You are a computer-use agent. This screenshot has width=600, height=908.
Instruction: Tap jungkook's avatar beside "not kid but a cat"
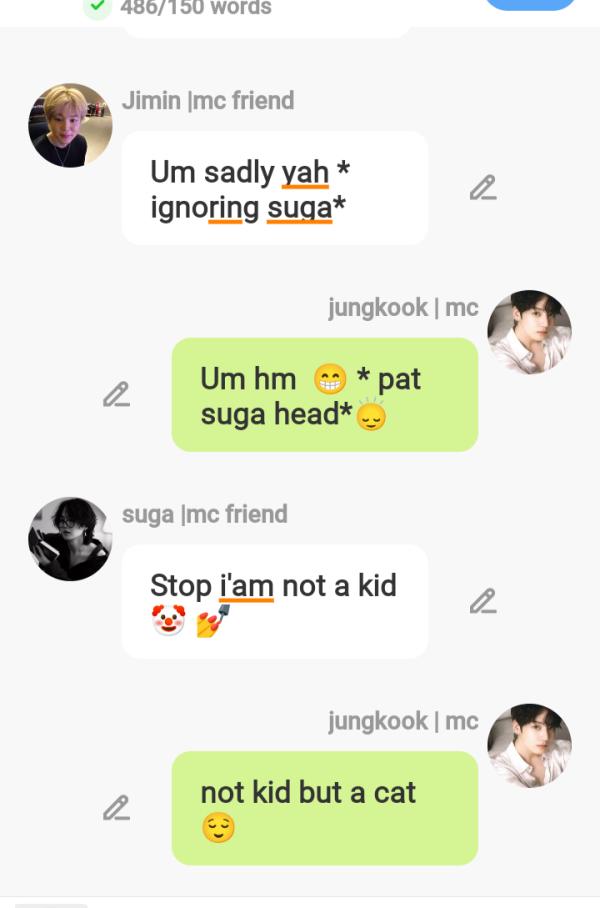(529, 745)
